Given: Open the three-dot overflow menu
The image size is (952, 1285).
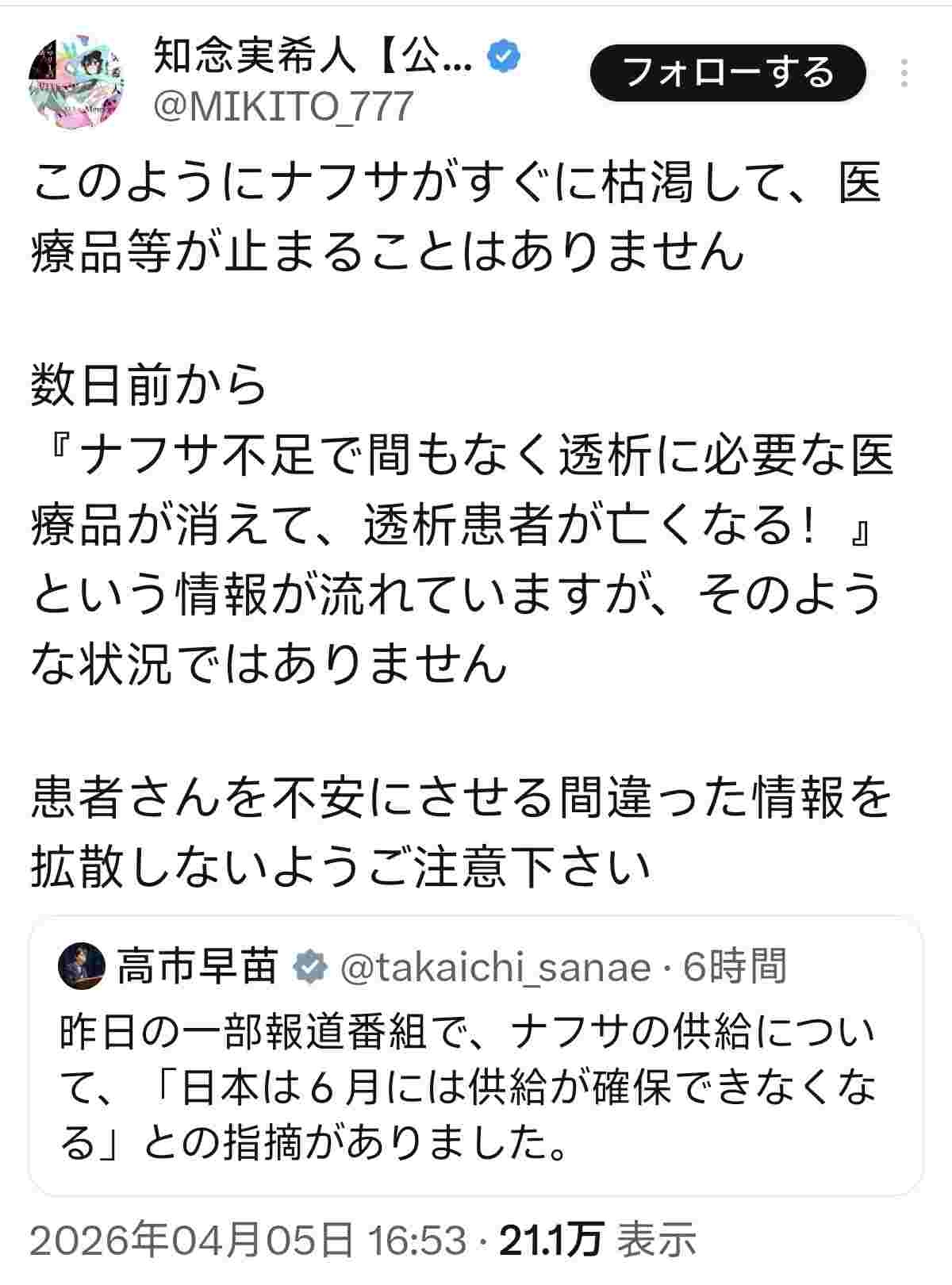Looking at the screenshot, I should [904, 73].
